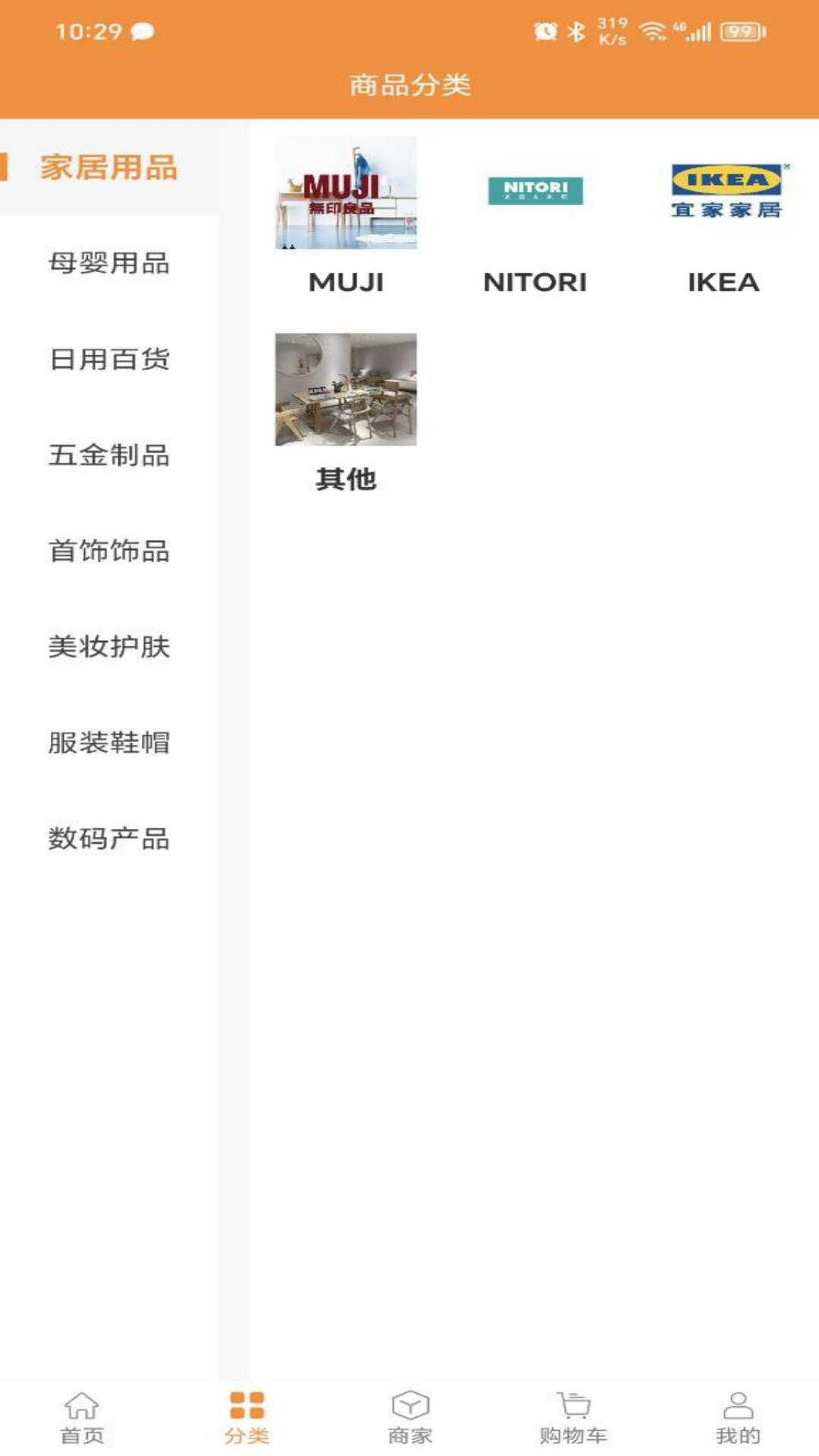Screen dimensions: 819x1456
Task: Select the 日用百货 category
Action: (x=109, y=359)
